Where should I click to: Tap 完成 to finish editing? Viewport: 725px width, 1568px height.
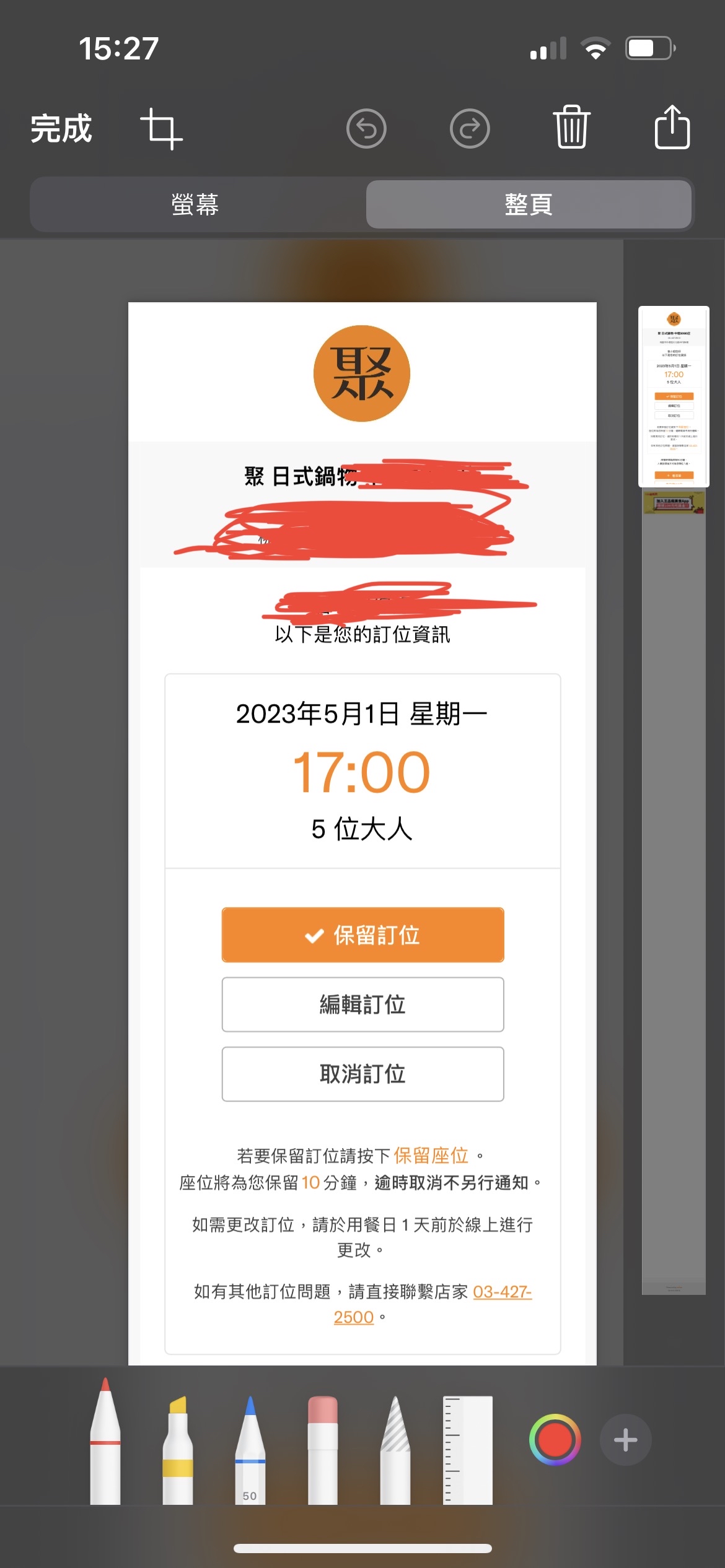[x=61, y=129]
